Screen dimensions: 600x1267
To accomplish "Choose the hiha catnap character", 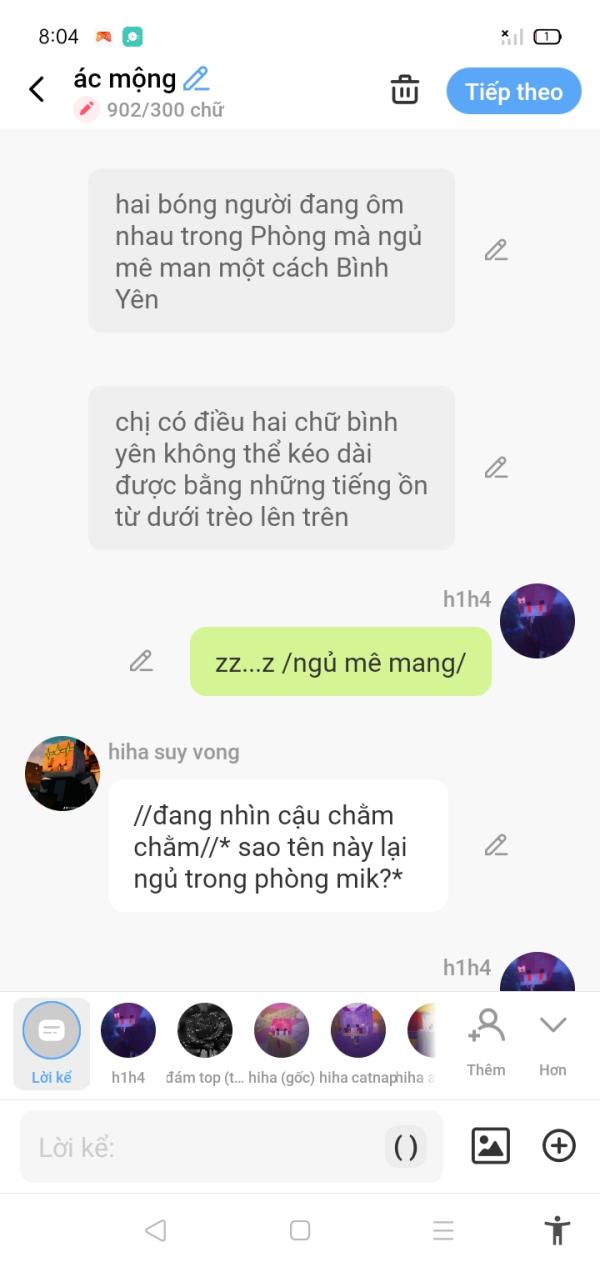I will pos(358,1044).
